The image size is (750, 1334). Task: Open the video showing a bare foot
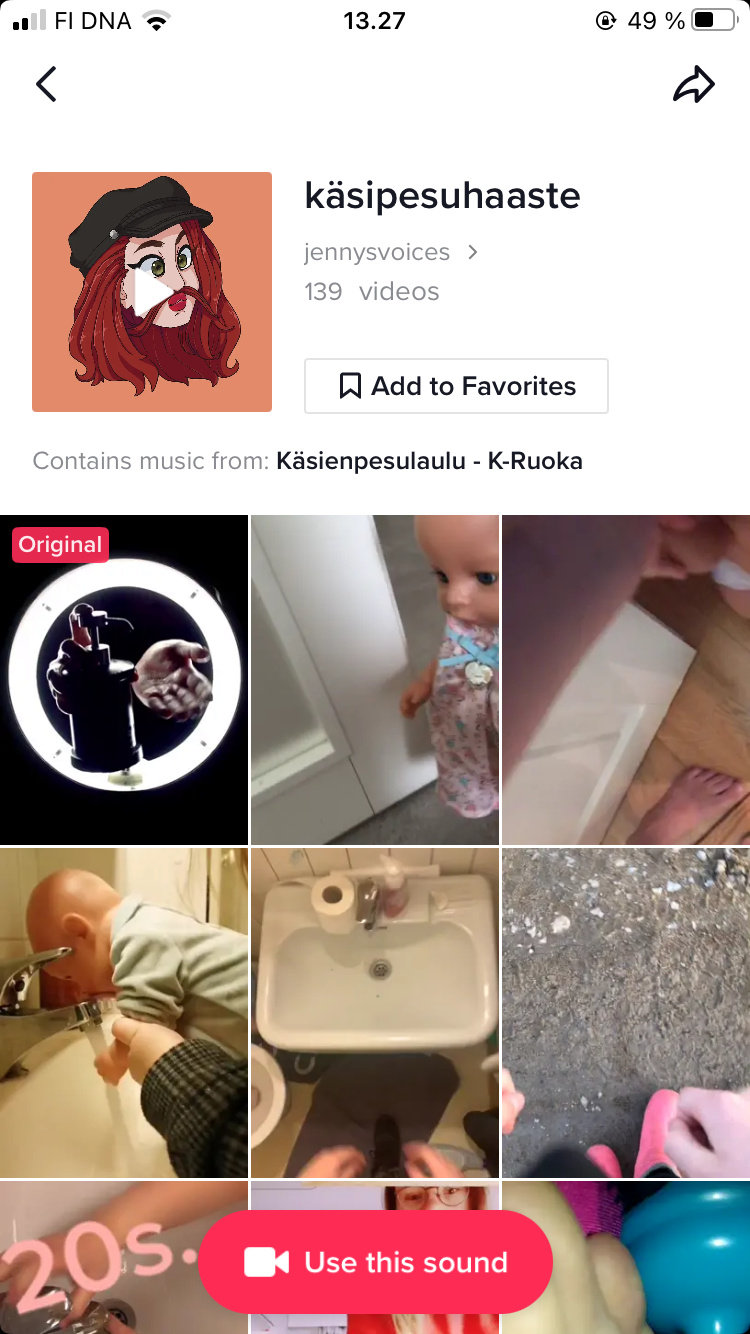pyautogui.click(x=626, y=680)
